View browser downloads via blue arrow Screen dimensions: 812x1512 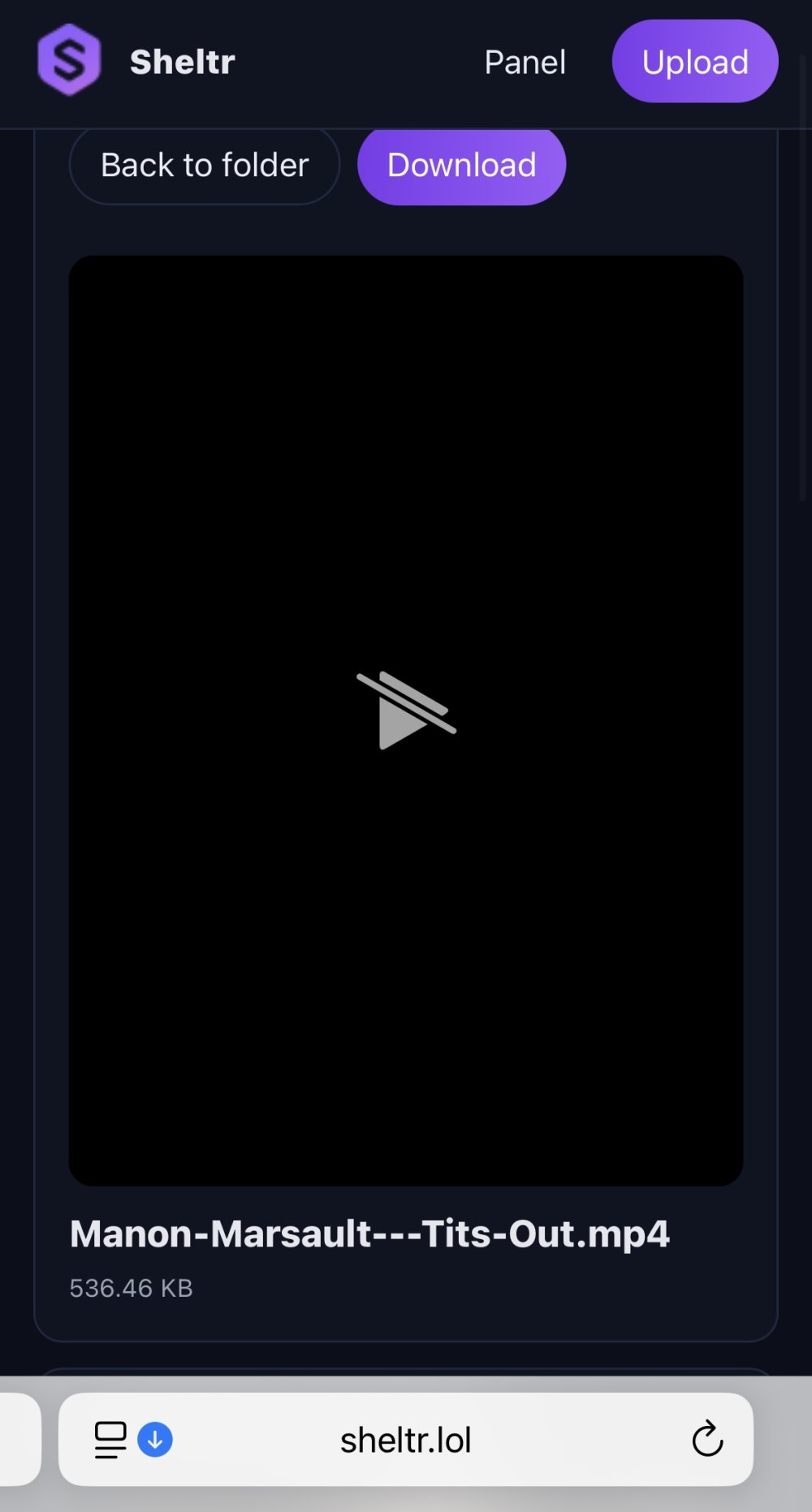pyautogui.click(x=155, y=1440)
